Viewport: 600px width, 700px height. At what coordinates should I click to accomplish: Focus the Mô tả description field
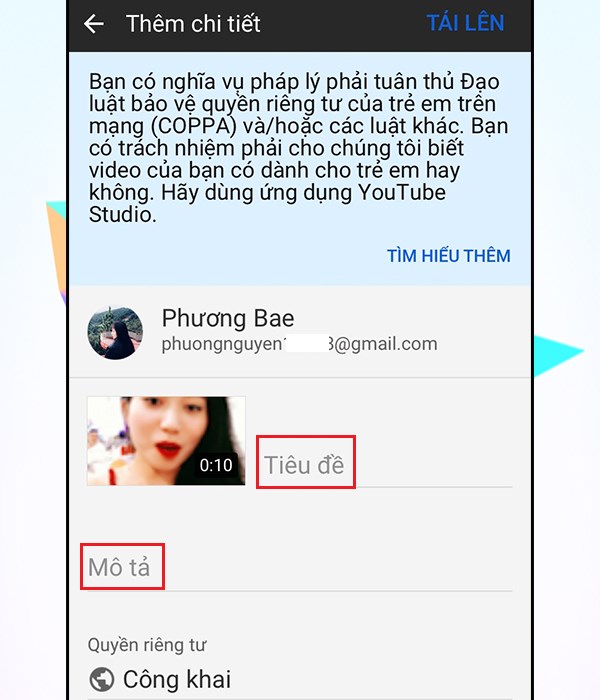[x=296, y=568]
